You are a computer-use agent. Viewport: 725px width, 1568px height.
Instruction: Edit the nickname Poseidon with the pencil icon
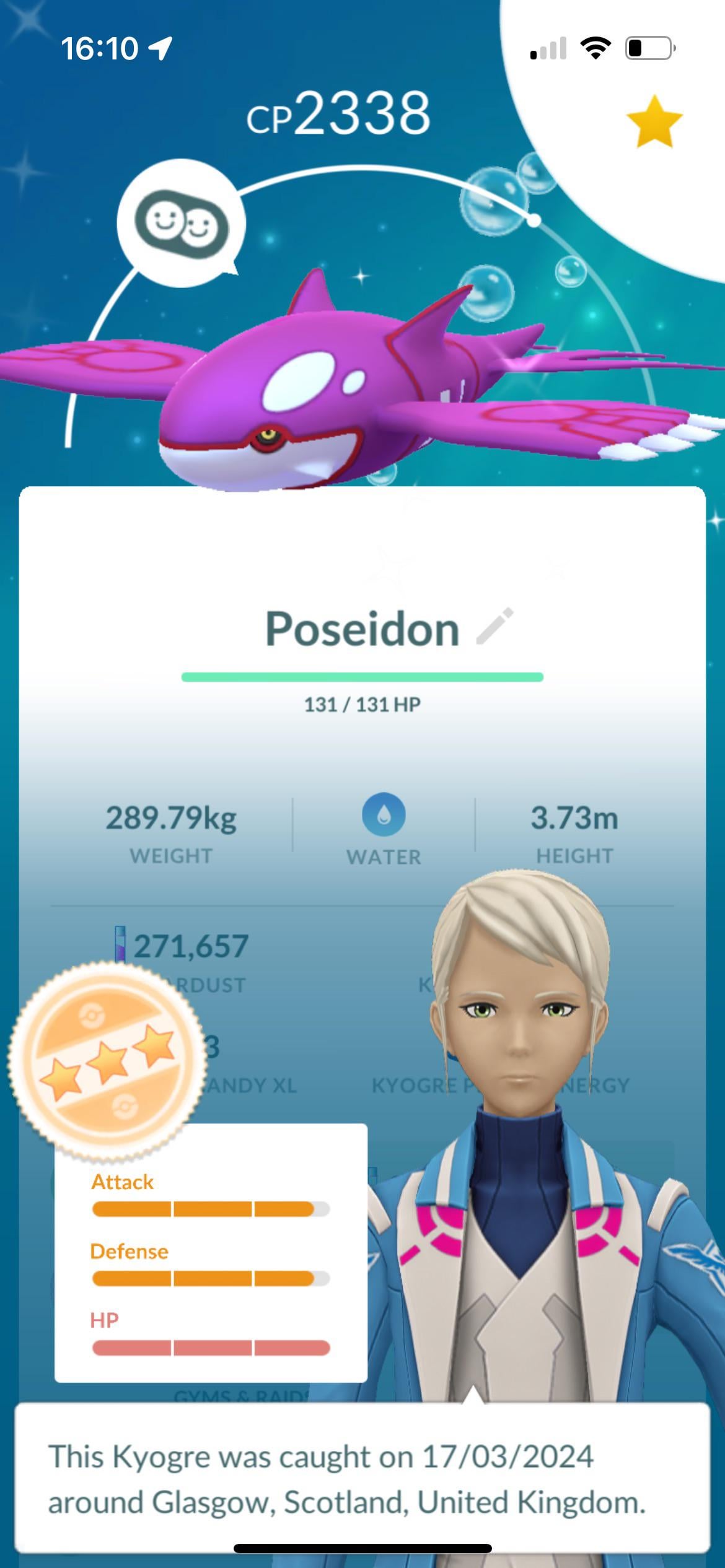coord(495,626)
